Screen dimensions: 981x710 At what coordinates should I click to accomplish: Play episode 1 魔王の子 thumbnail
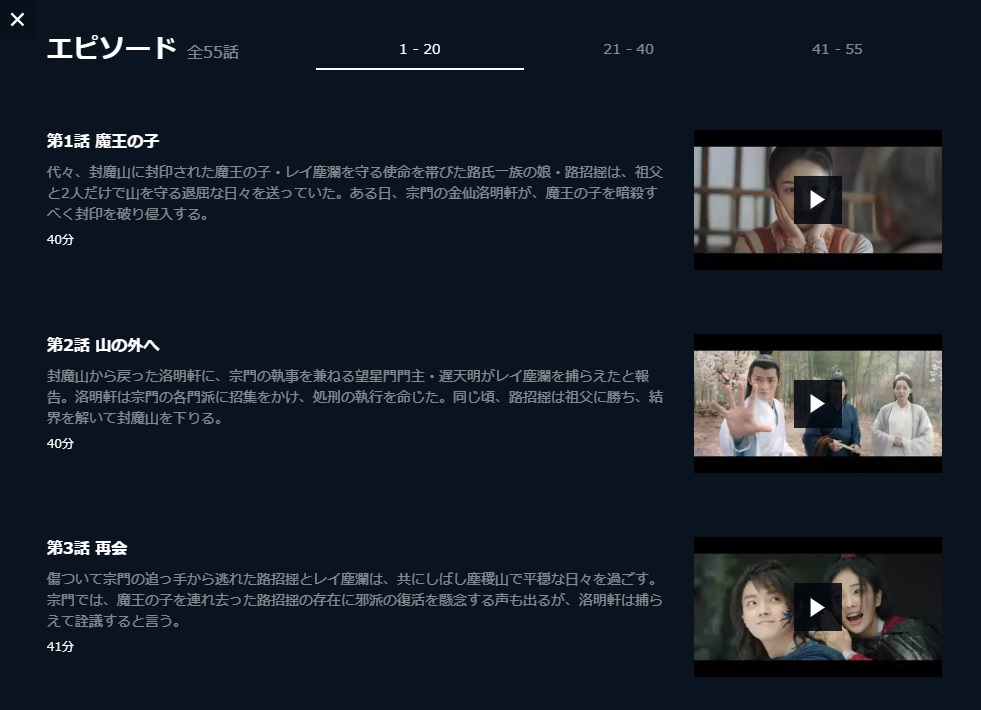(817, 200)
